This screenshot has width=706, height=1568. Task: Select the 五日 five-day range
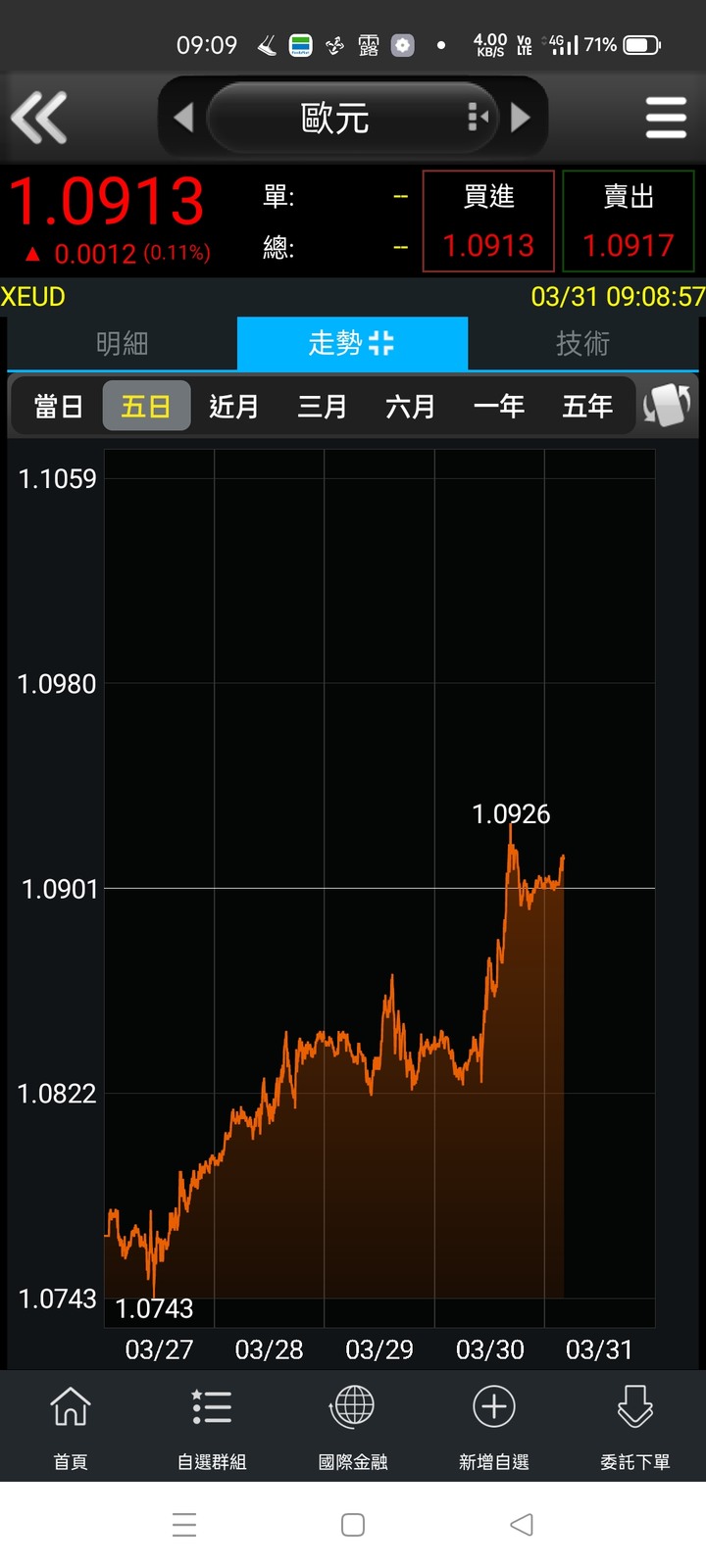[146, 406]
